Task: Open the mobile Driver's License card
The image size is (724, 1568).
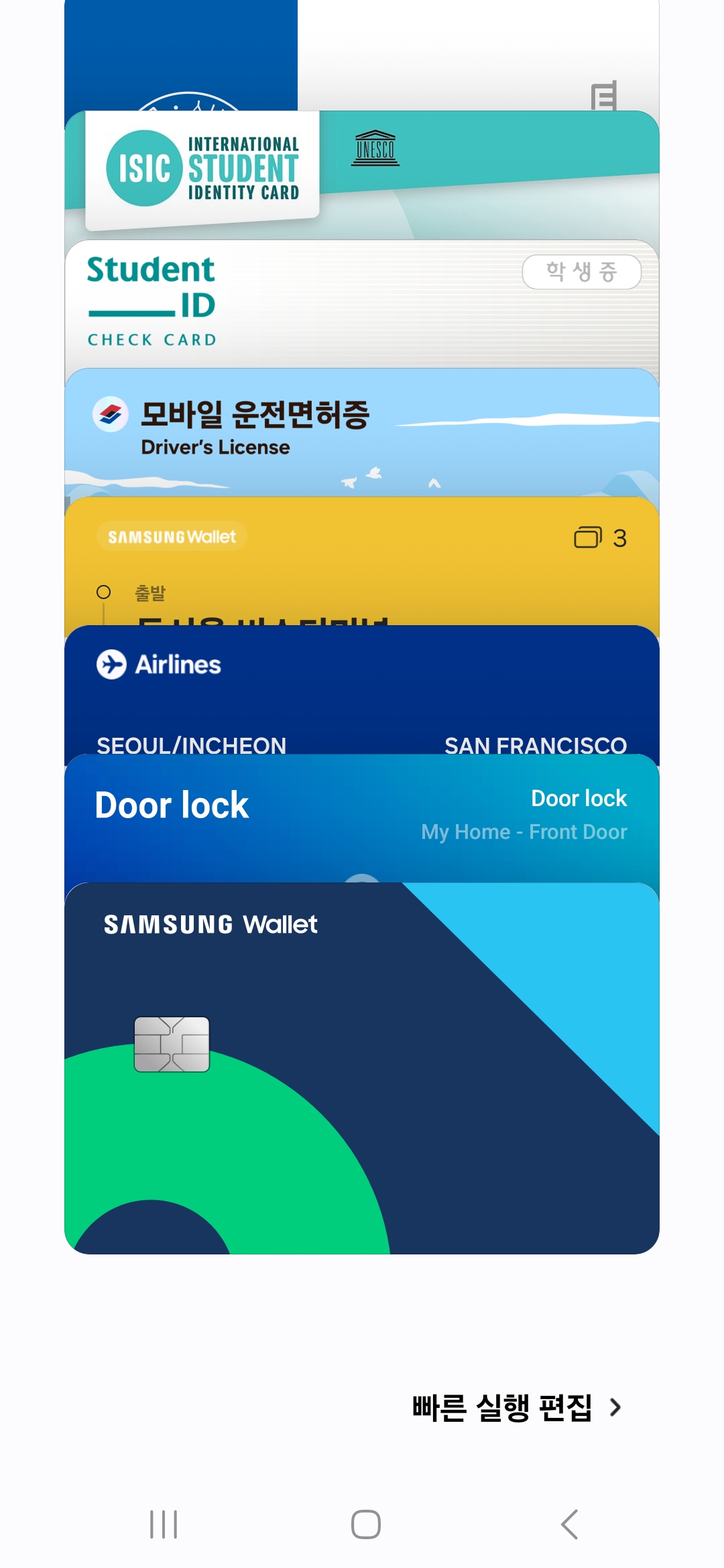Action: pos(362,432)
